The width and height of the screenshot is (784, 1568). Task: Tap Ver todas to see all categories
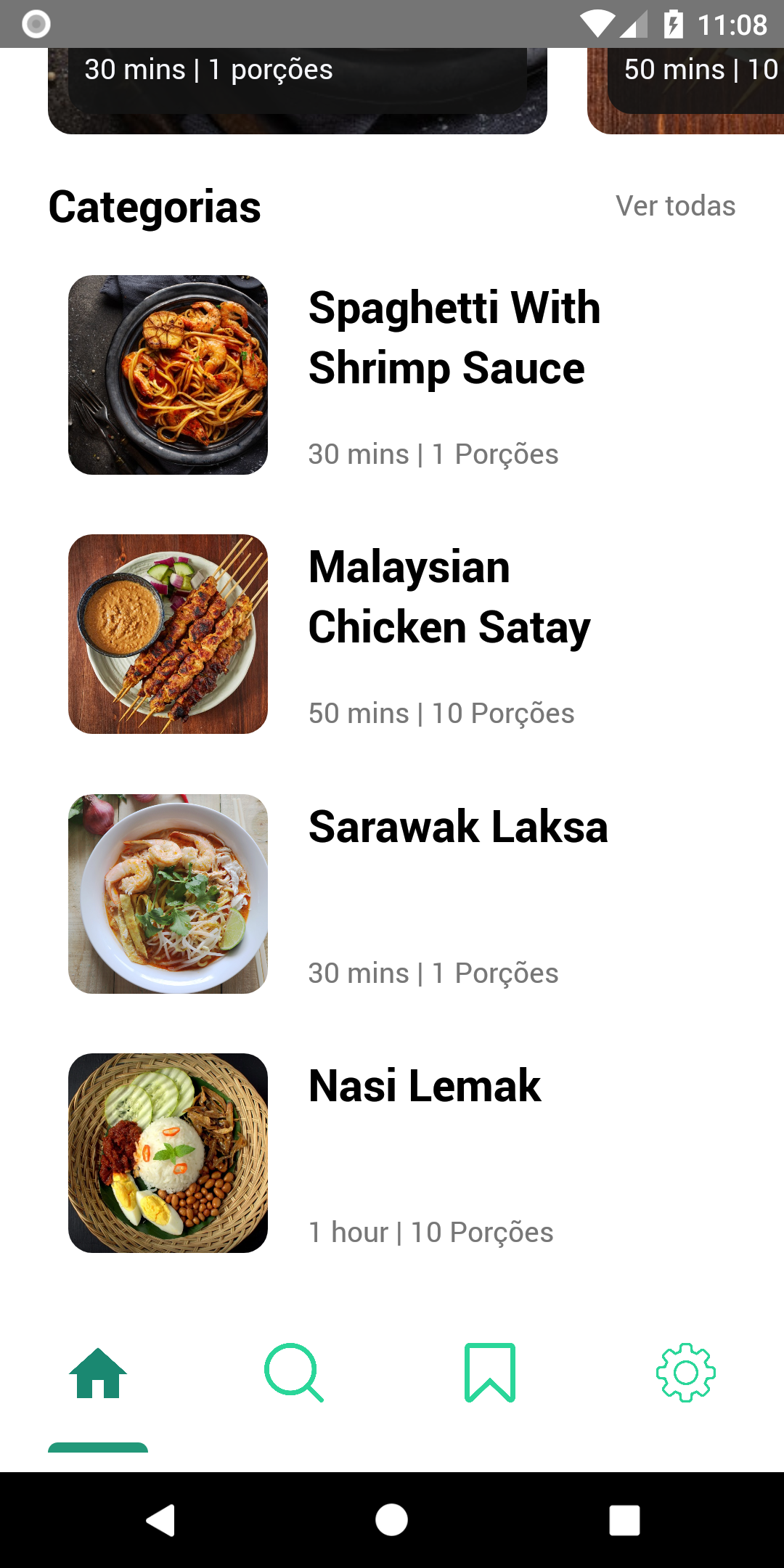[x=675, y=206]
